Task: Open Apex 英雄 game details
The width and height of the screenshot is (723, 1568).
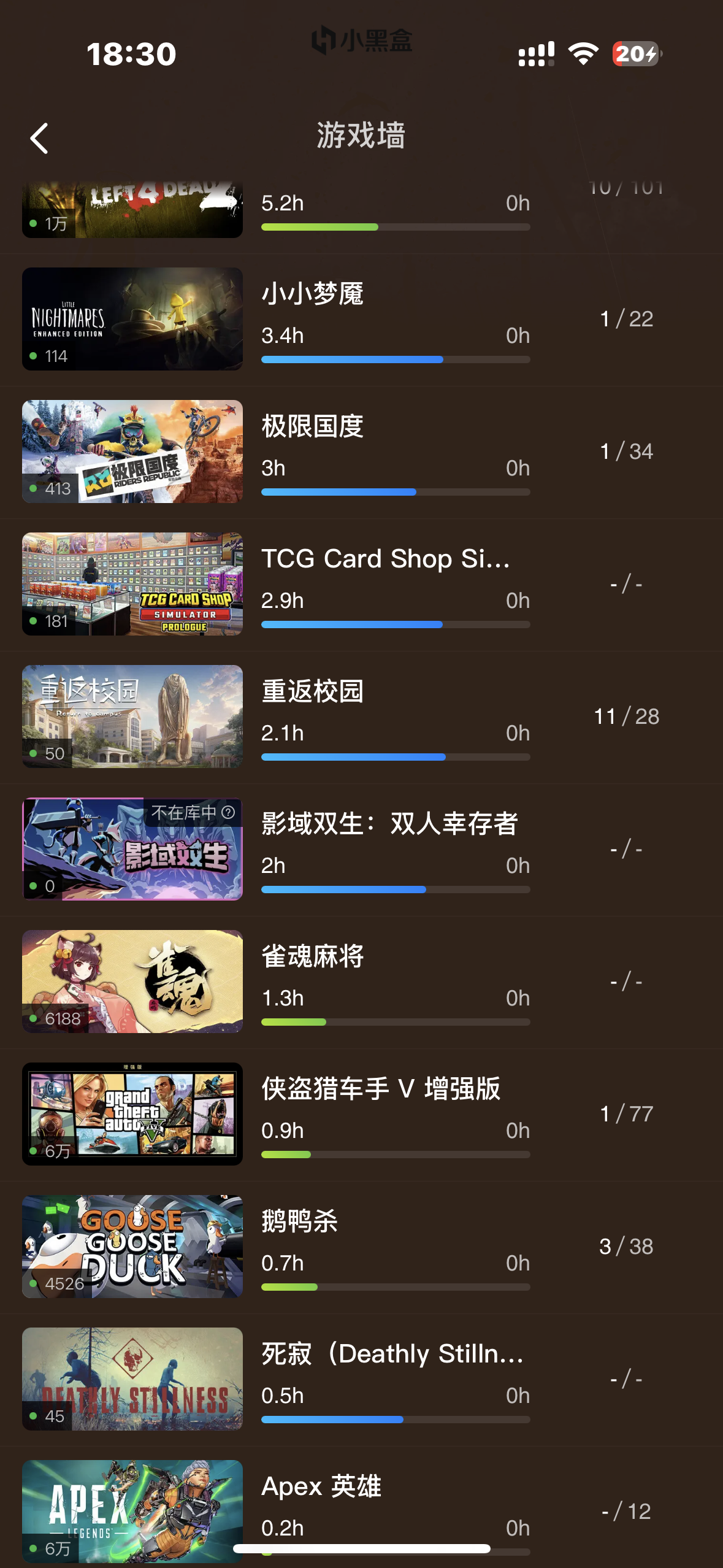Action: click(361, 1503)
